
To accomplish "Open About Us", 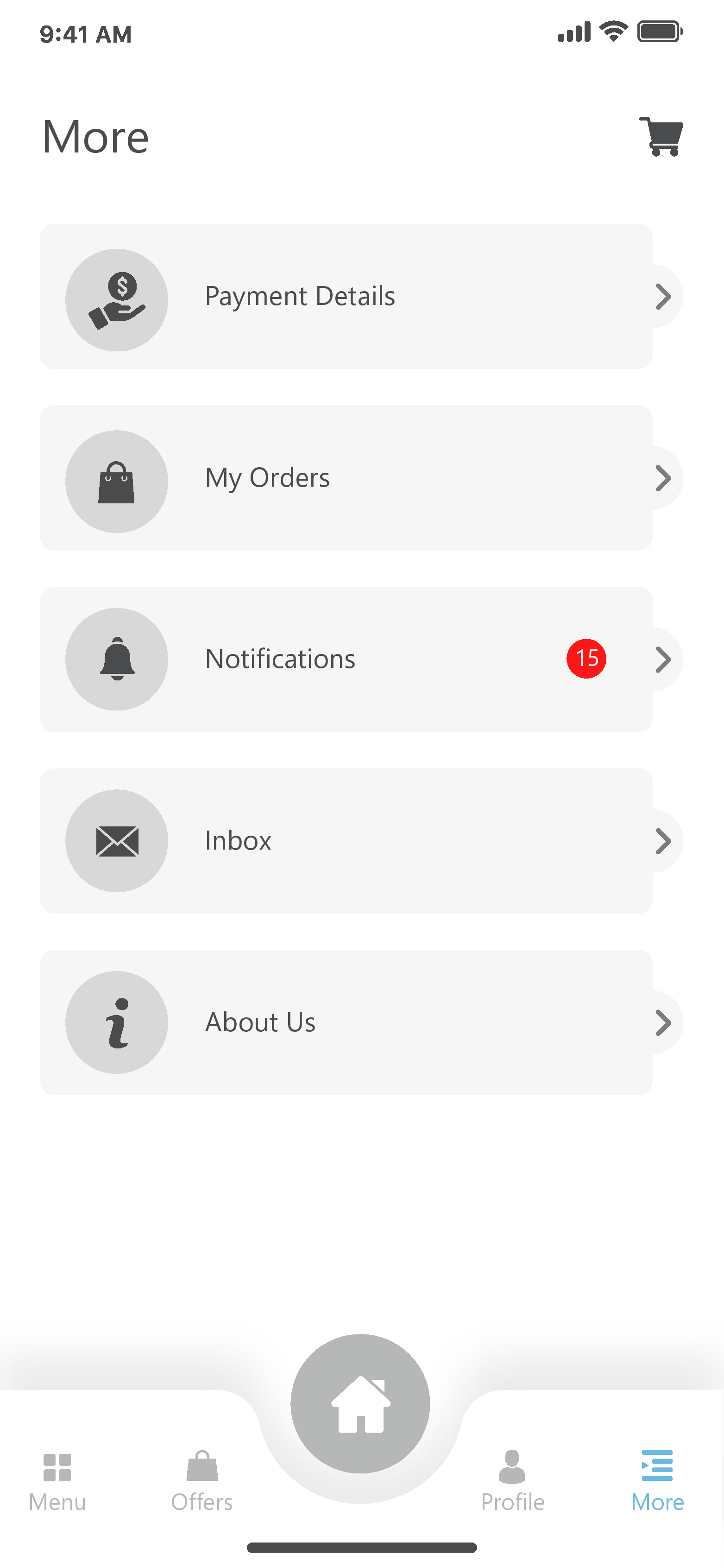I will click(347, 1022).
